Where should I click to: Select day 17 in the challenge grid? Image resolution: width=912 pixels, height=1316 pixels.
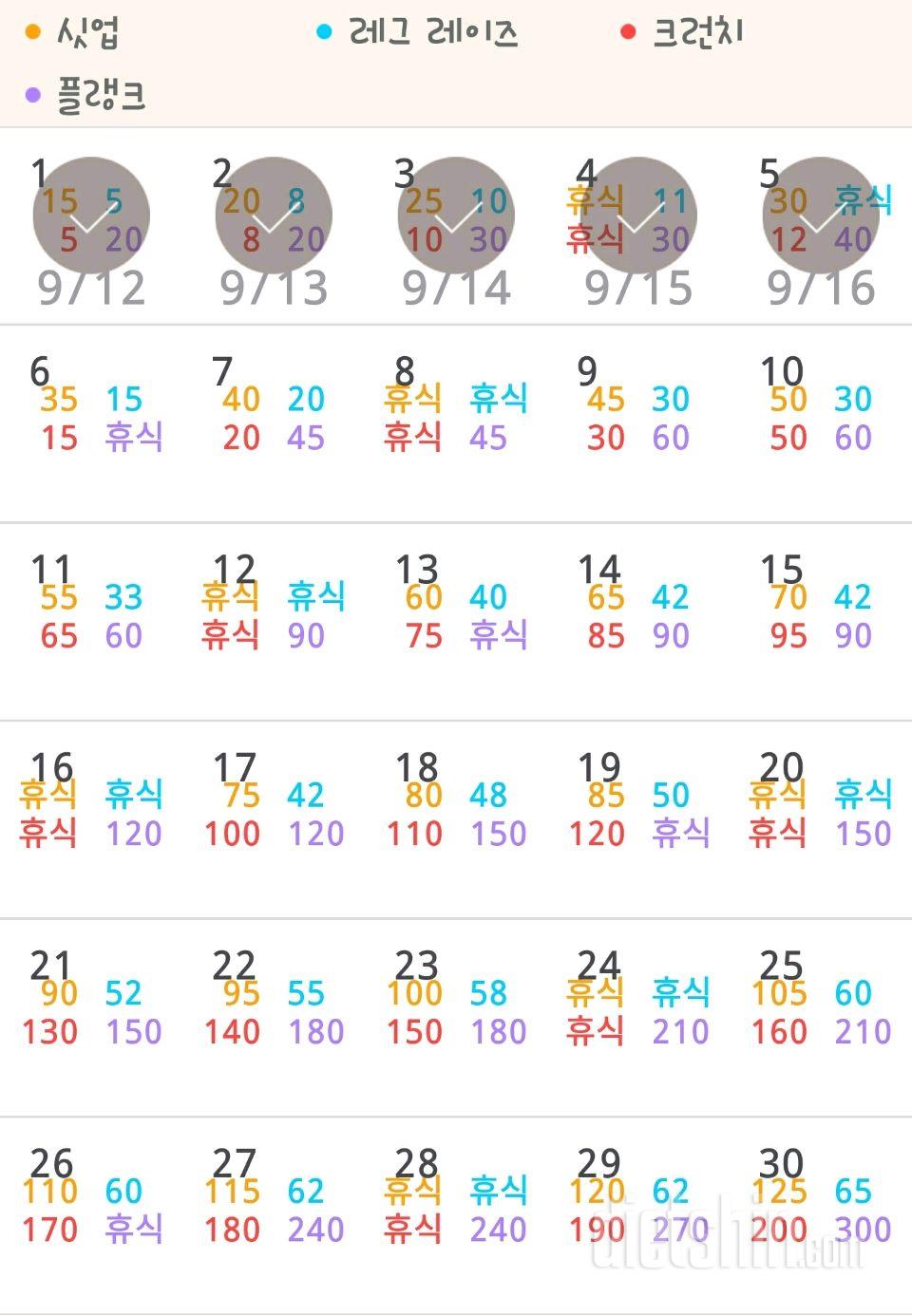pyautogui.click(x=274, y=814)
